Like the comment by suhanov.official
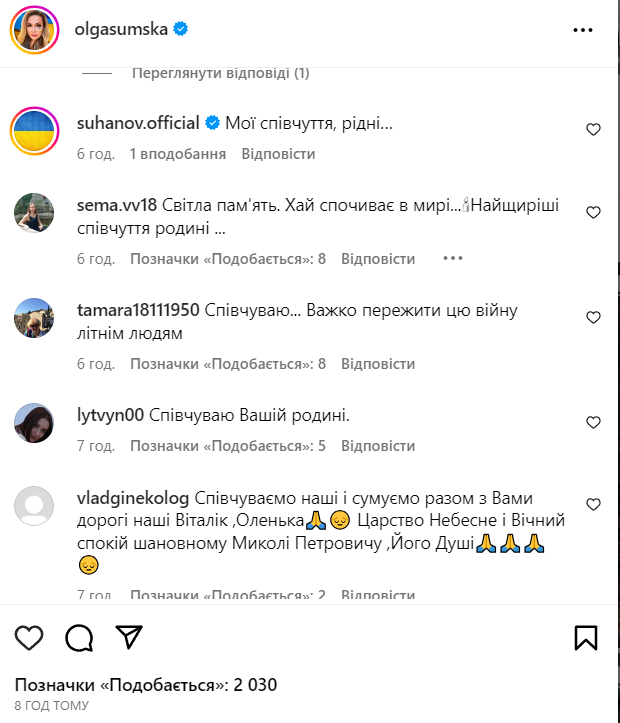The width and height of the screenshot is (620, 723). pos(593,130)
